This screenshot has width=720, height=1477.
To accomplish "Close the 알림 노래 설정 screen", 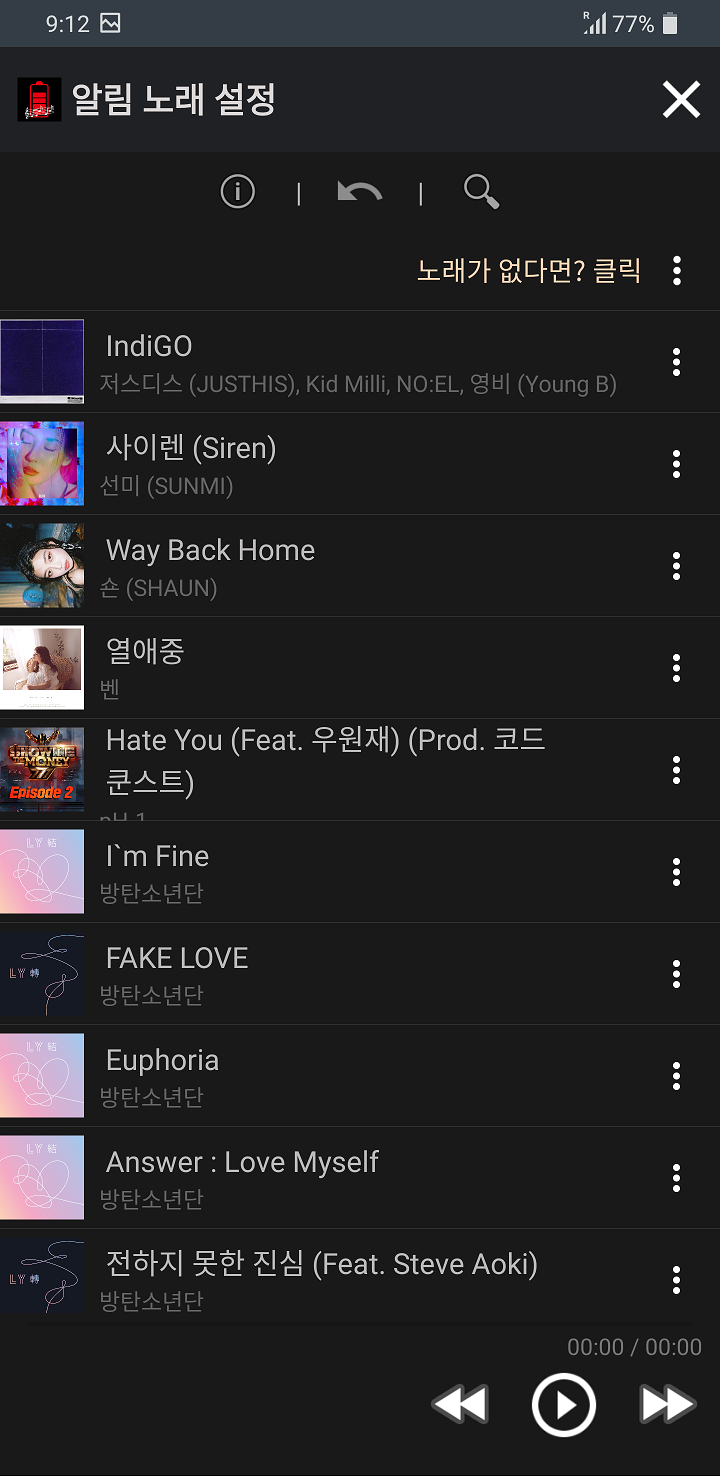I will pyautogui.click(x=681, y=100).
